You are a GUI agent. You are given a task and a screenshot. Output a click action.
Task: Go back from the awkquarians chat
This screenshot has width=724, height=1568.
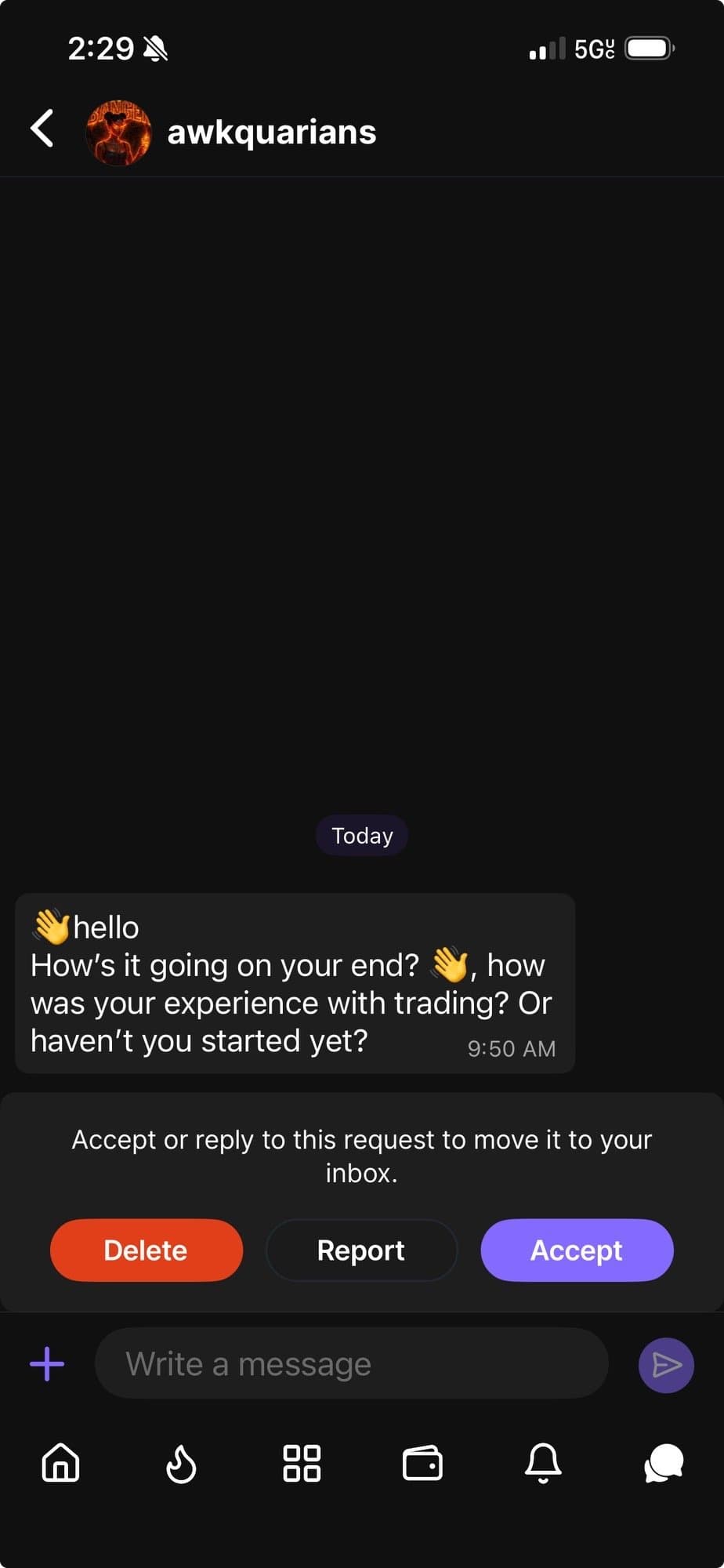(x=42, y=129)
